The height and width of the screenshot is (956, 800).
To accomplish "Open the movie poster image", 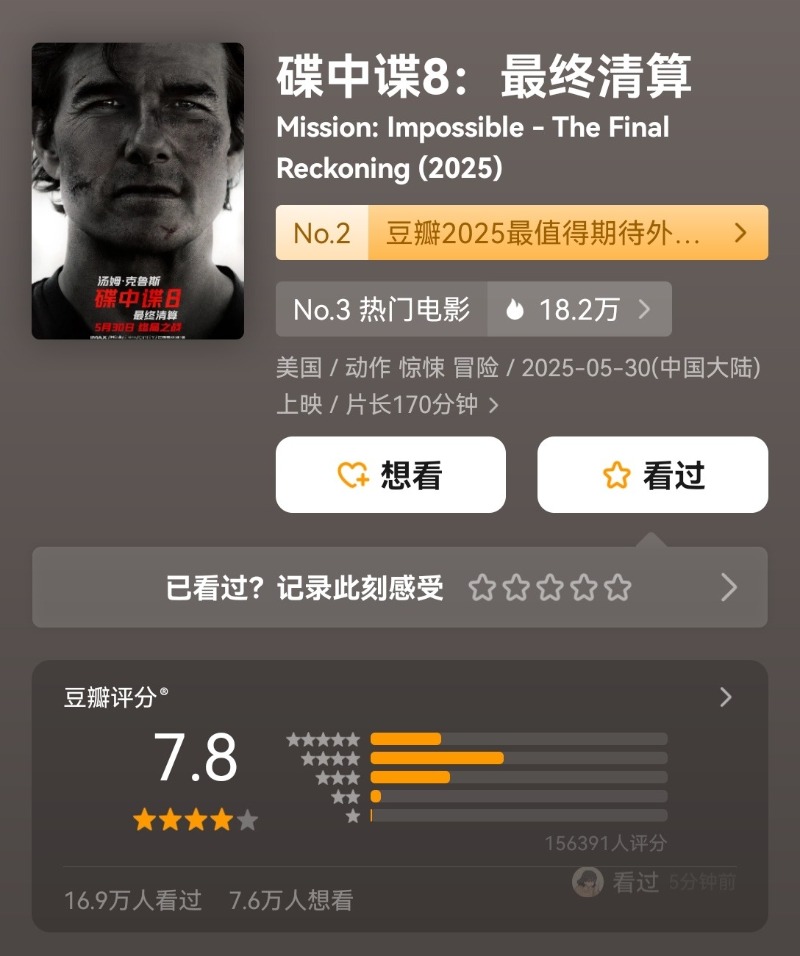I will [138, 190].
